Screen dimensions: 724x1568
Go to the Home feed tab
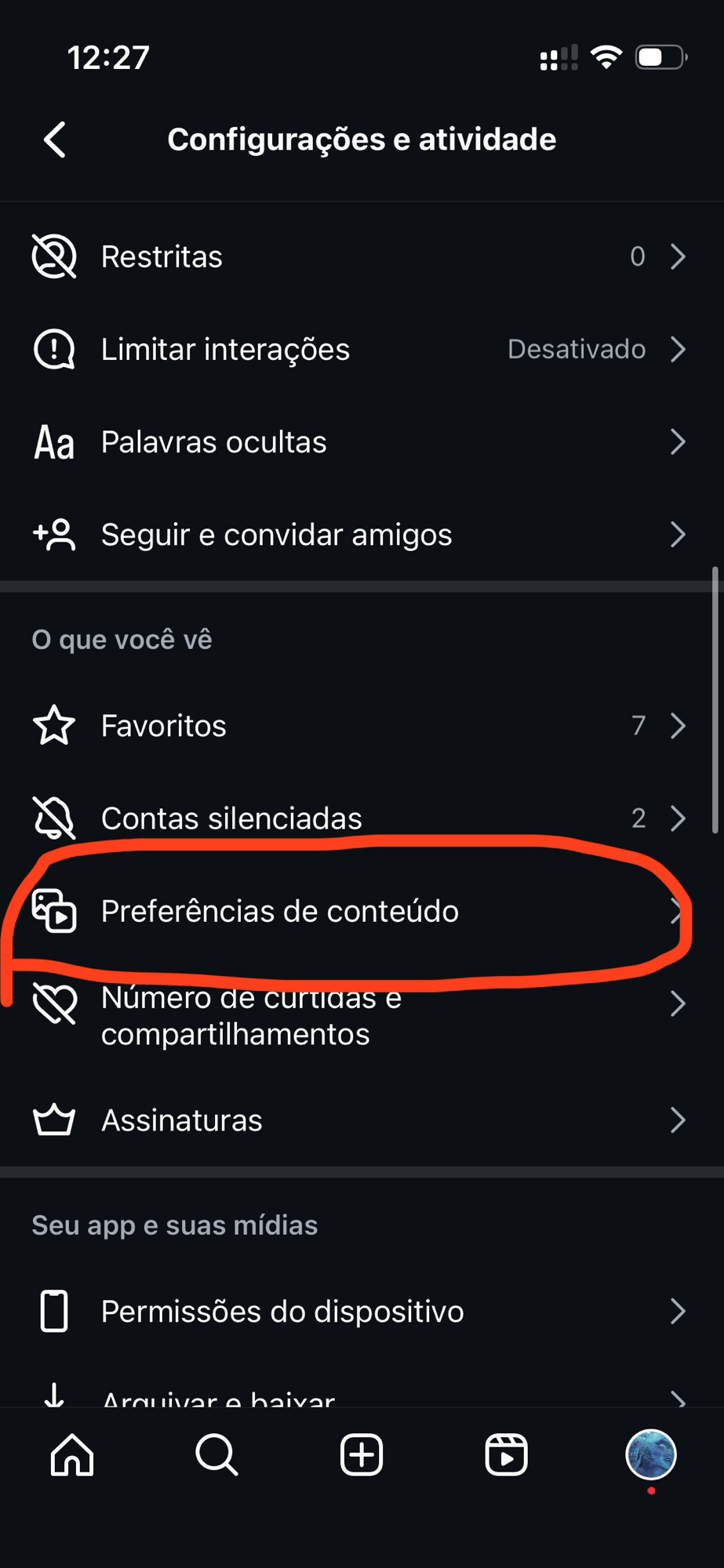72,1455
